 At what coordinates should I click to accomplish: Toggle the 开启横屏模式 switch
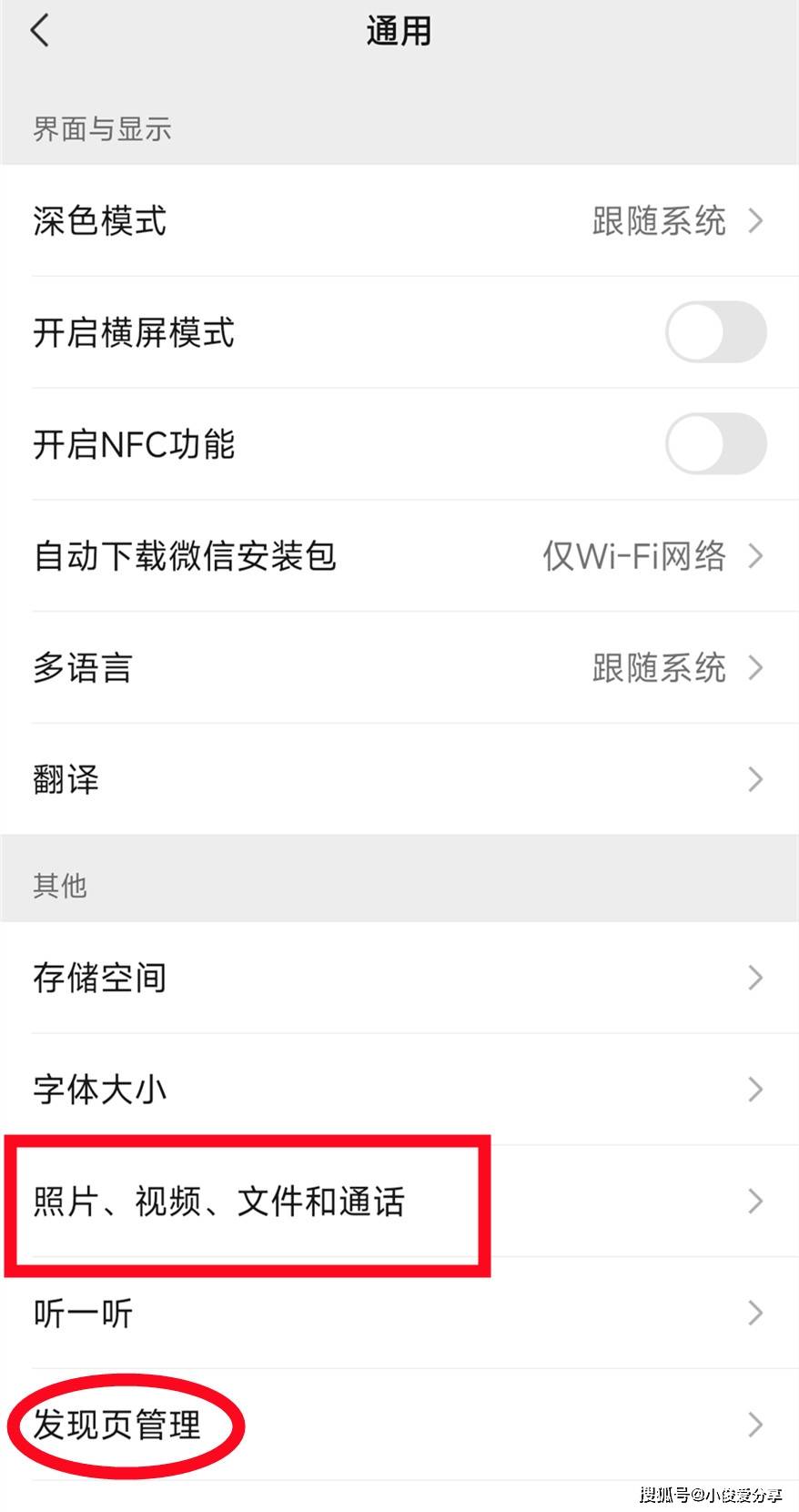[715, 332]
